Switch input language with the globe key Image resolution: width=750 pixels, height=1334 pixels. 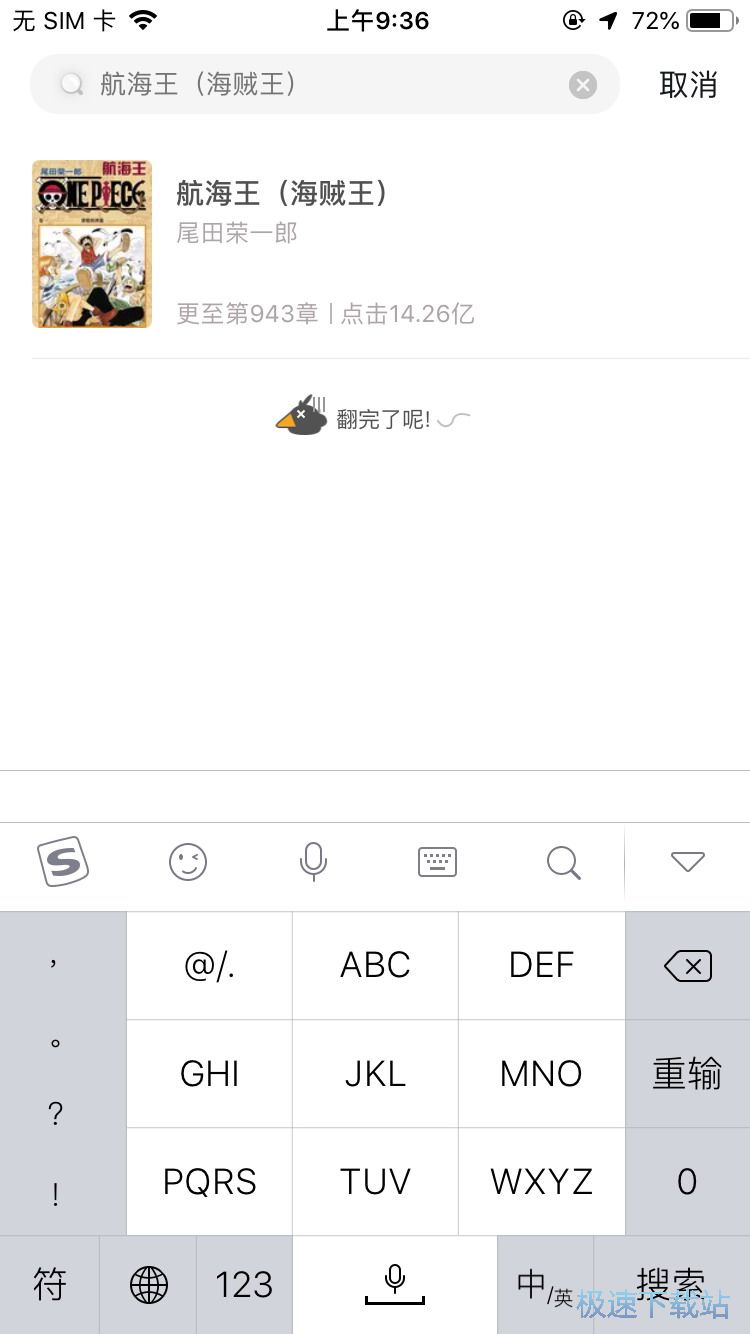tap(148, 1284)
